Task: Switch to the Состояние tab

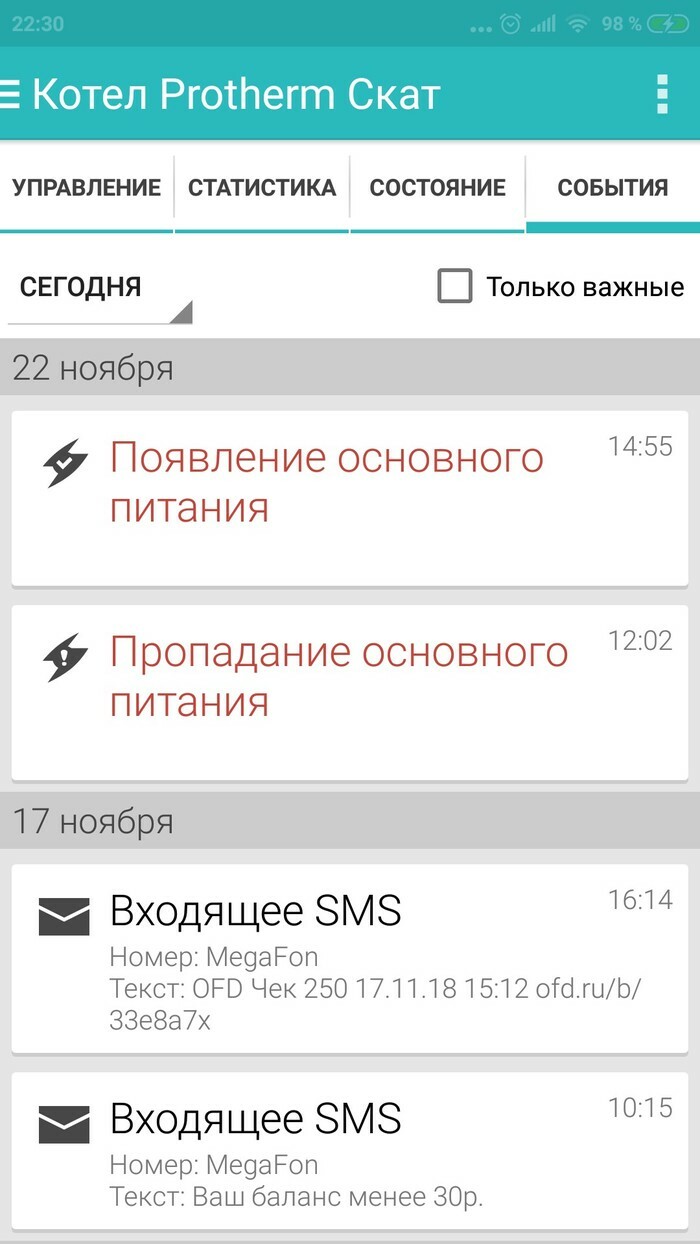Action: tap(438, 188)
